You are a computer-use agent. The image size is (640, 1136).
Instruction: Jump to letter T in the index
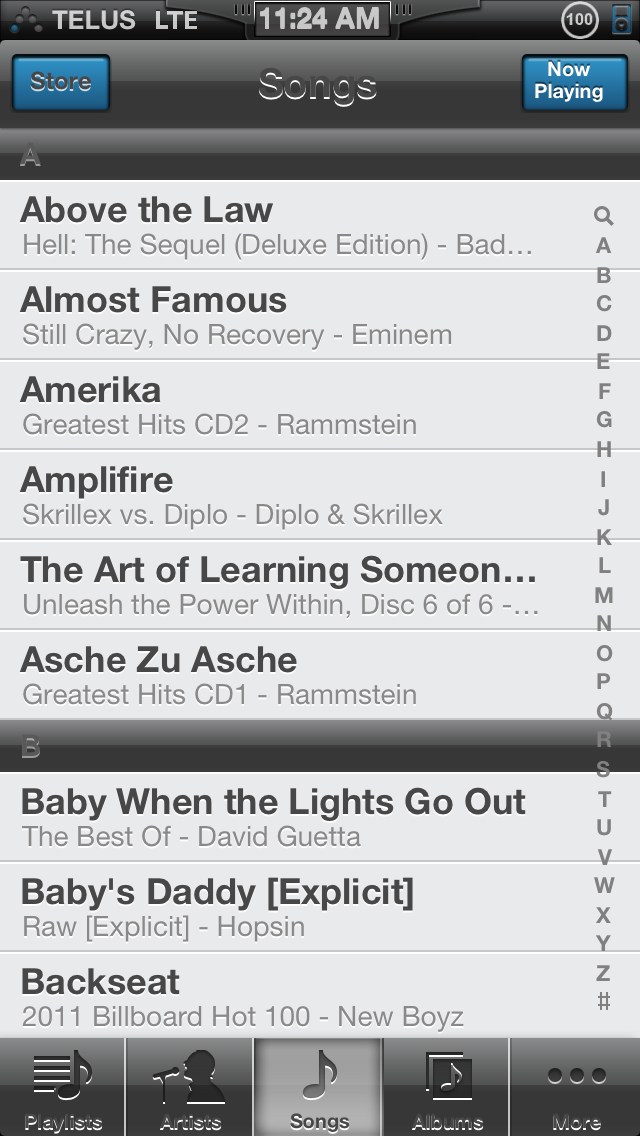click(604, 798)
